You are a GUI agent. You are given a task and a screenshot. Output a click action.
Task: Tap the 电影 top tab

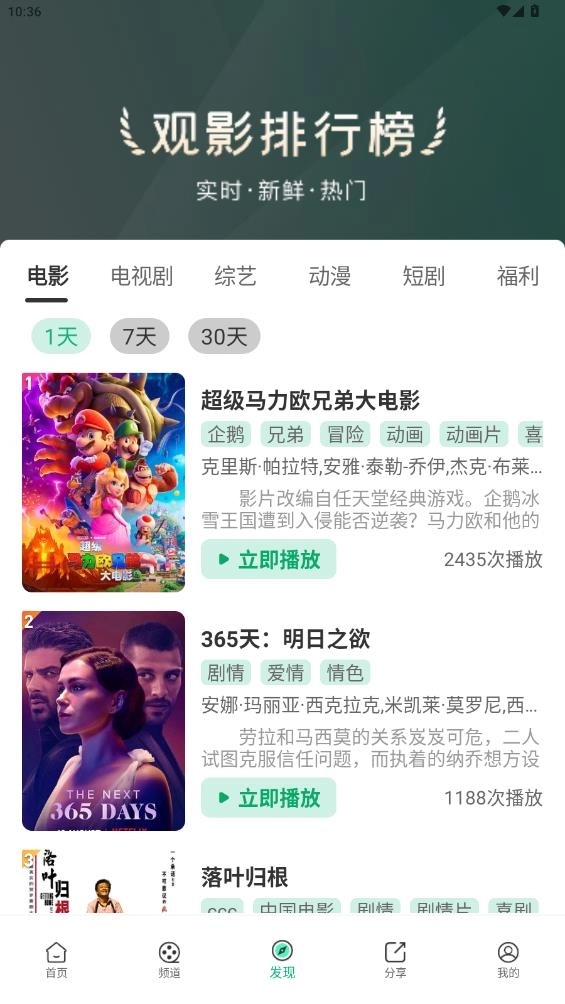click(x=47, y=276)
